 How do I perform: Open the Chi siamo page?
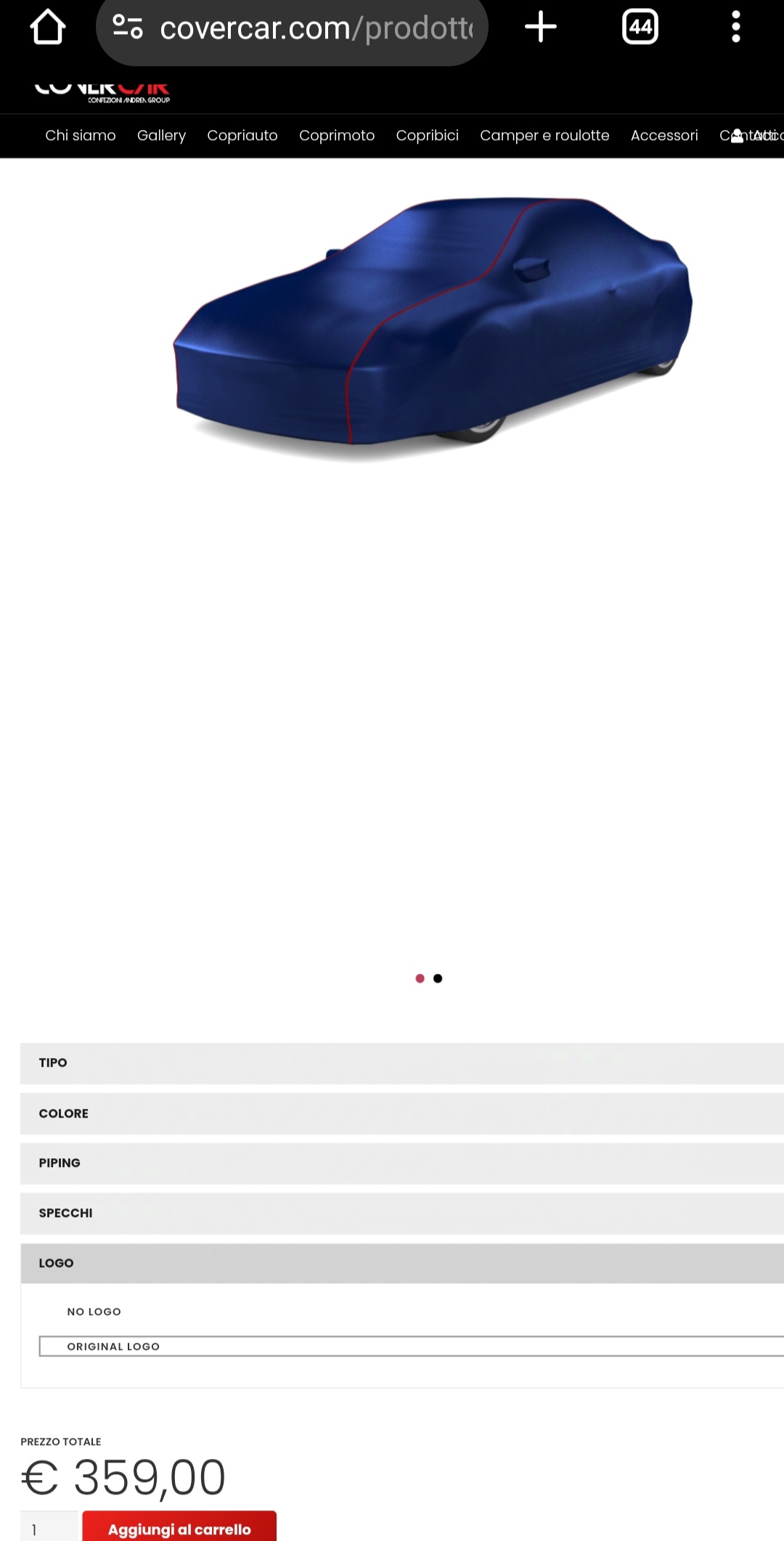(x=81, y=136)
